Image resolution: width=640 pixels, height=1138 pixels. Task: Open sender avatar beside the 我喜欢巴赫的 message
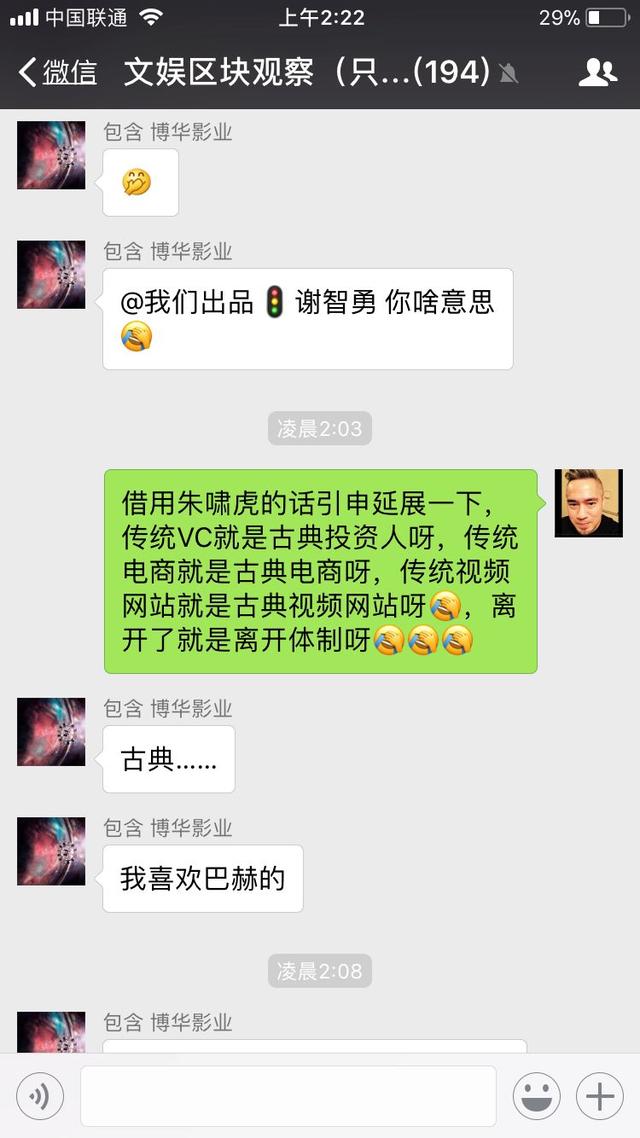(51, 851)
